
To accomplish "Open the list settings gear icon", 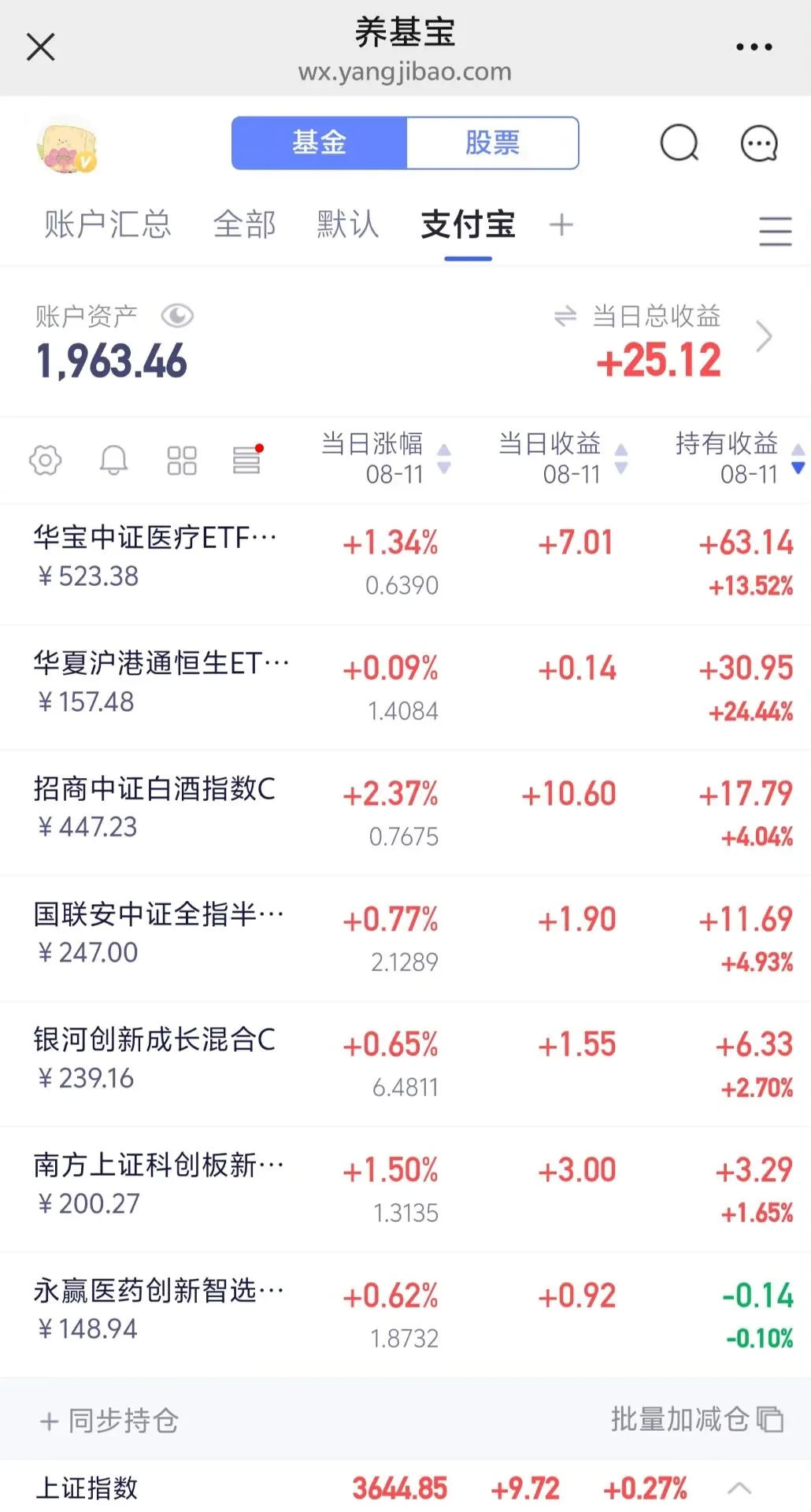I will tap(46, 460).
